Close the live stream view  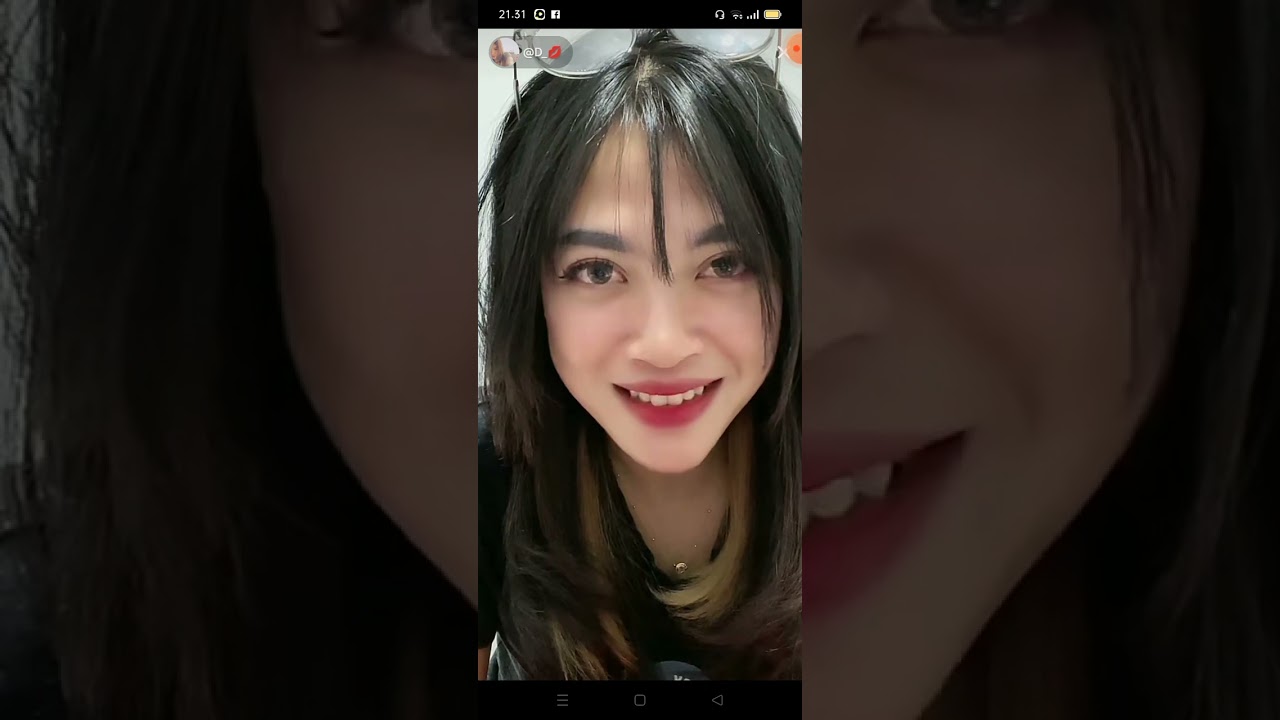pyautogui.click(x=783, y=52)
